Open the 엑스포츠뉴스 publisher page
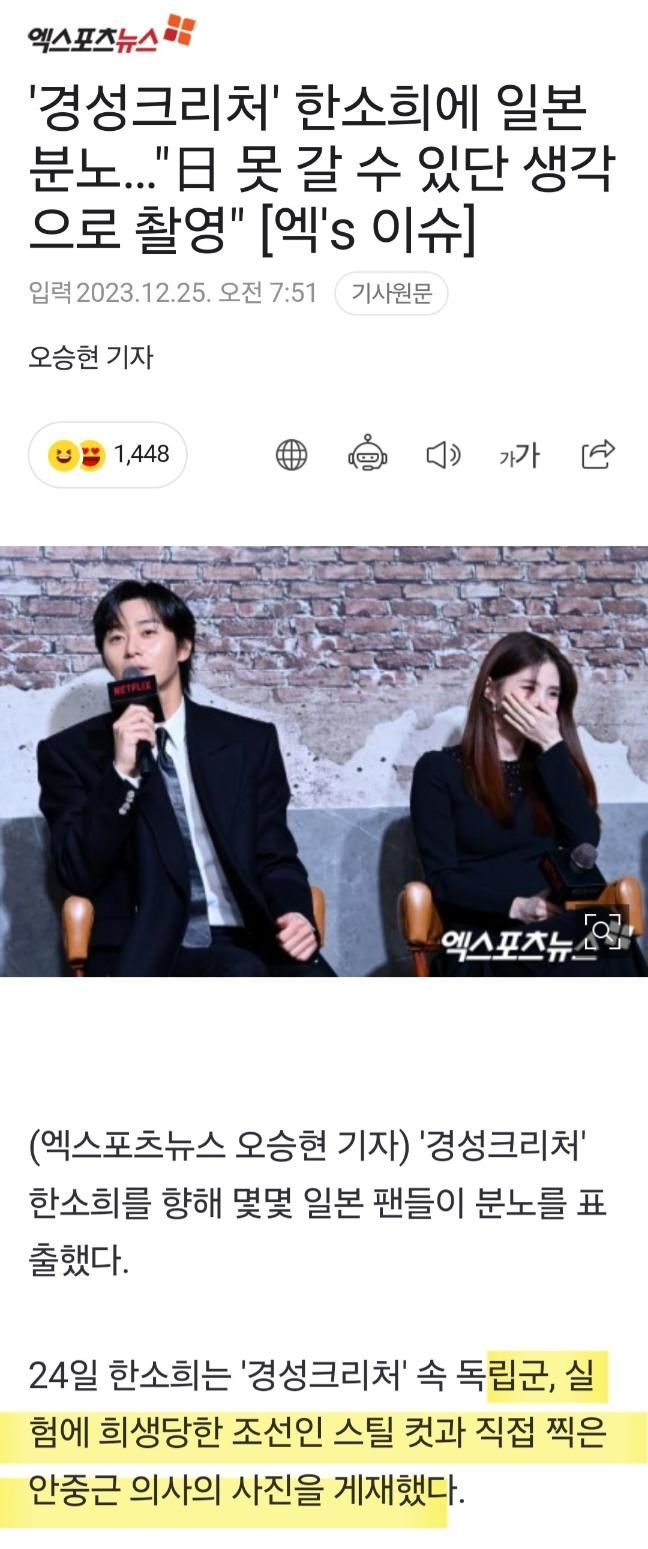The width and height of the screenshot is (648, 1549). (x=110, y=35)
